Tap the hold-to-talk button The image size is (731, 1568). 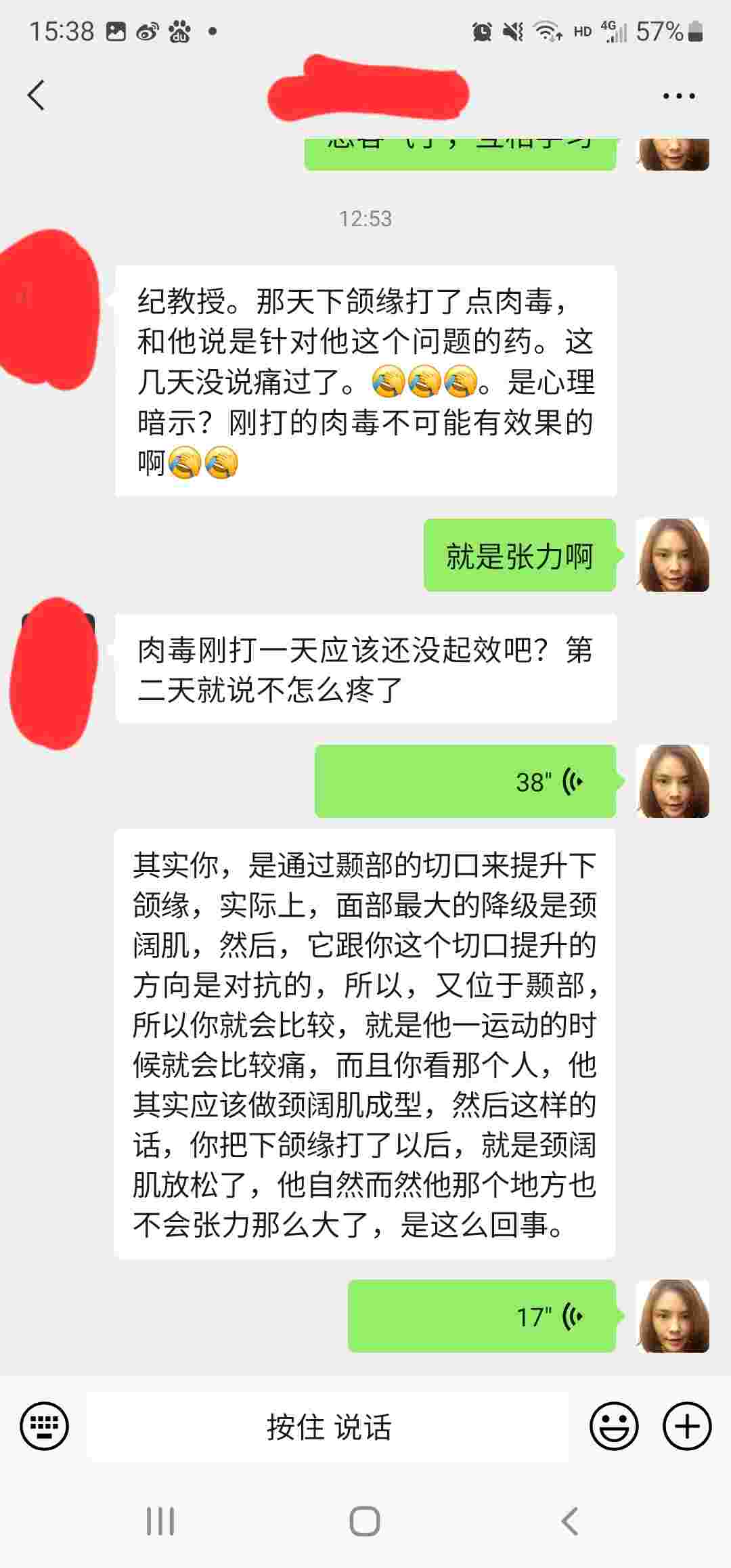pyautogui.click(x=329, y=1427)
